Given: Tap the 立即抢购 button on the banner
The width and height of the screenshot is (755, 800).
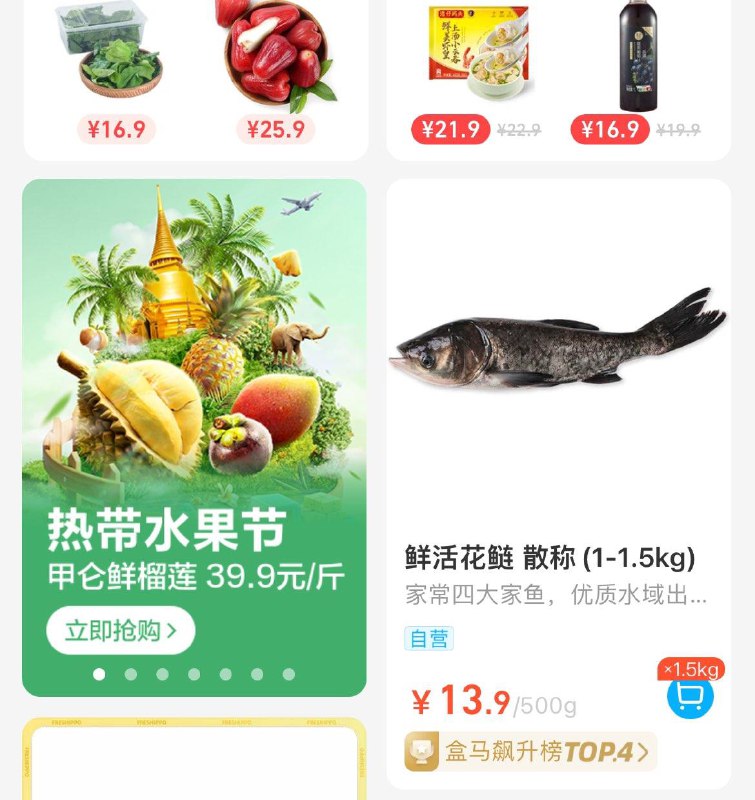Looking at the screenshot, I should pos(120,631).
